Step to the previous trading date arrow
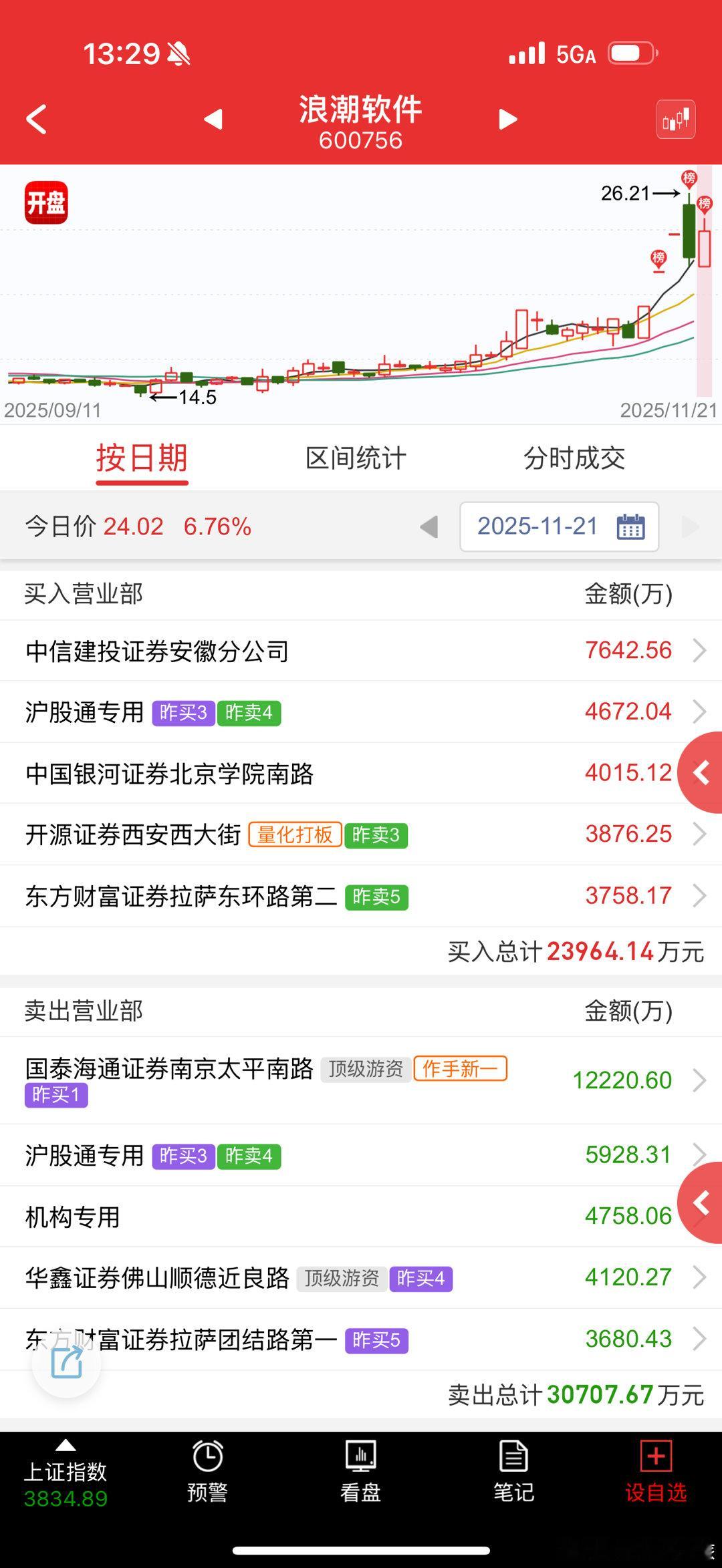 [430, 526]
